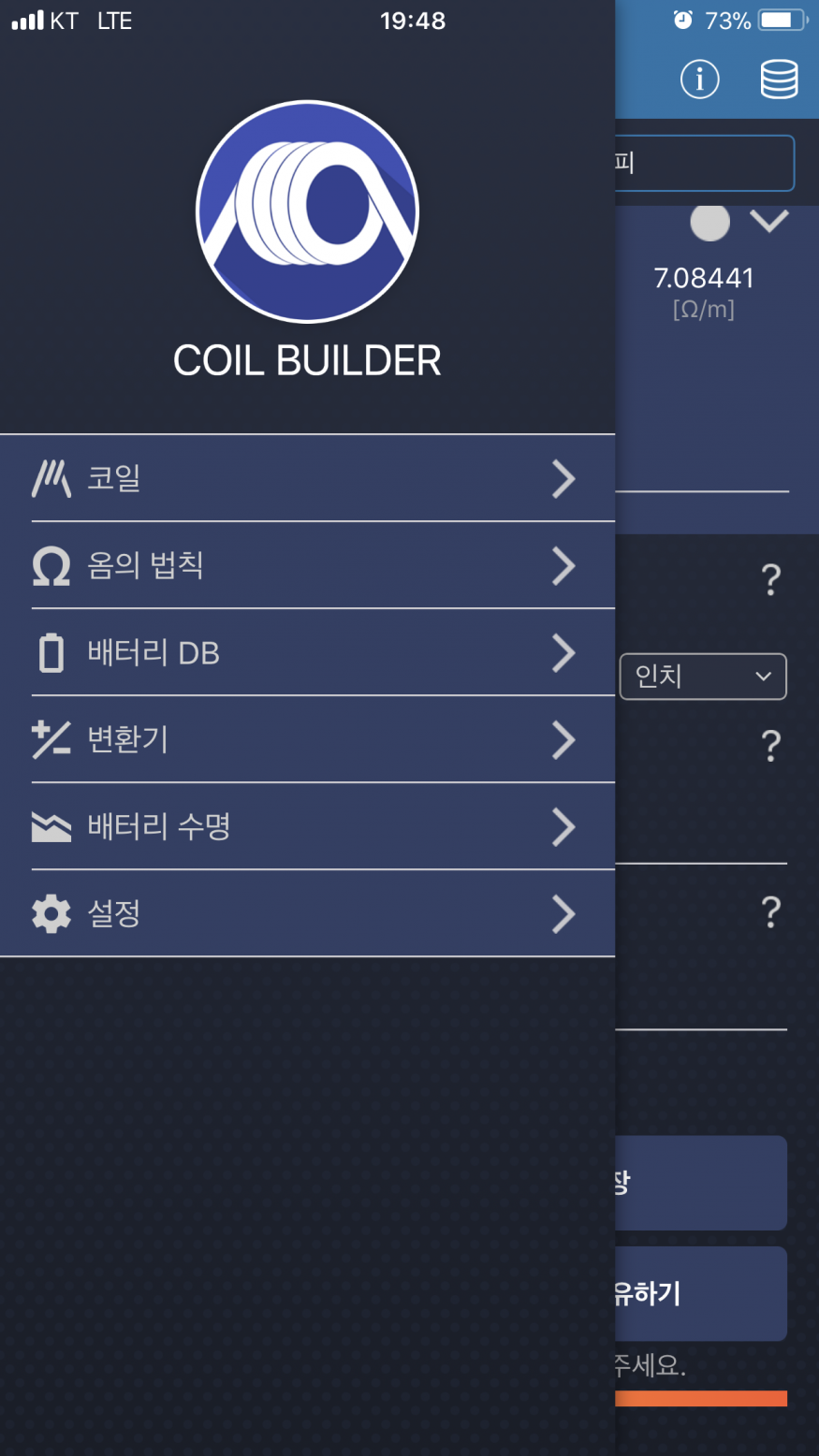Expand the chevron above 7.08441
This screenshot has width=819, height=1456.
tap(769, 222)
